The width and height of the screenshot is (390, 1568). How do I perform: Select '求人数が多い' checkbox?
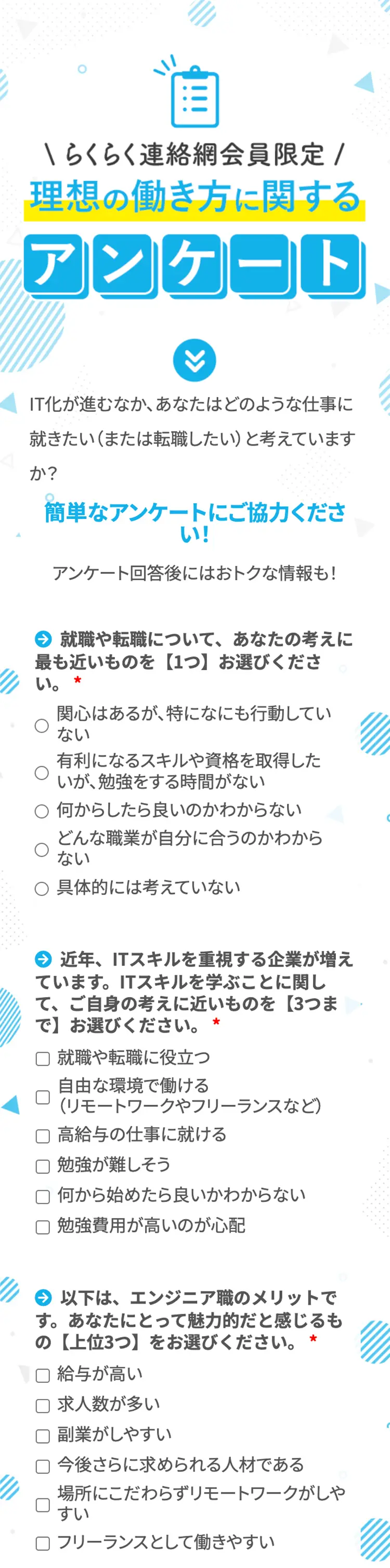click(x=43, y=1406)
